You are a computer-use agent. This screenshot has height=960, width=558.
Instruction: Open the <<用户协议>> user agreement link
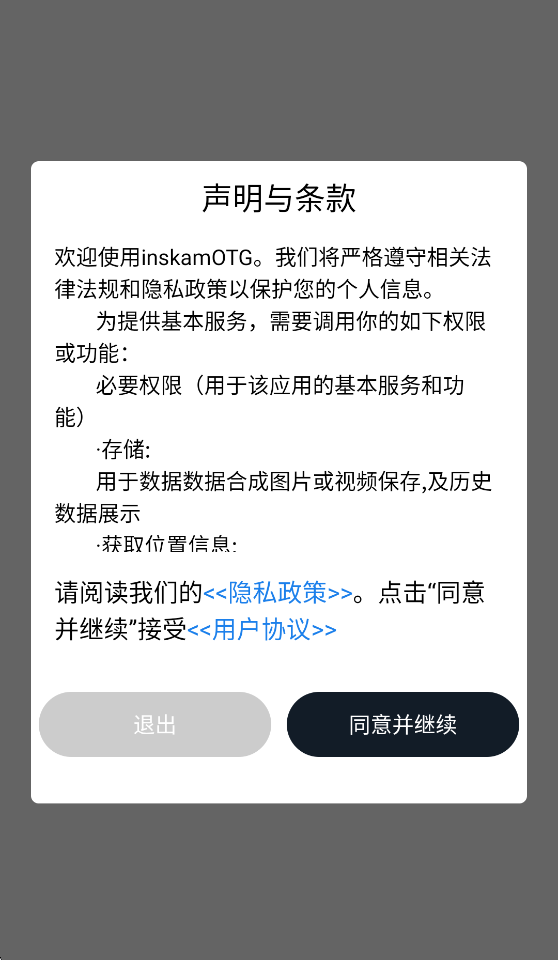(x=262, y=630)
